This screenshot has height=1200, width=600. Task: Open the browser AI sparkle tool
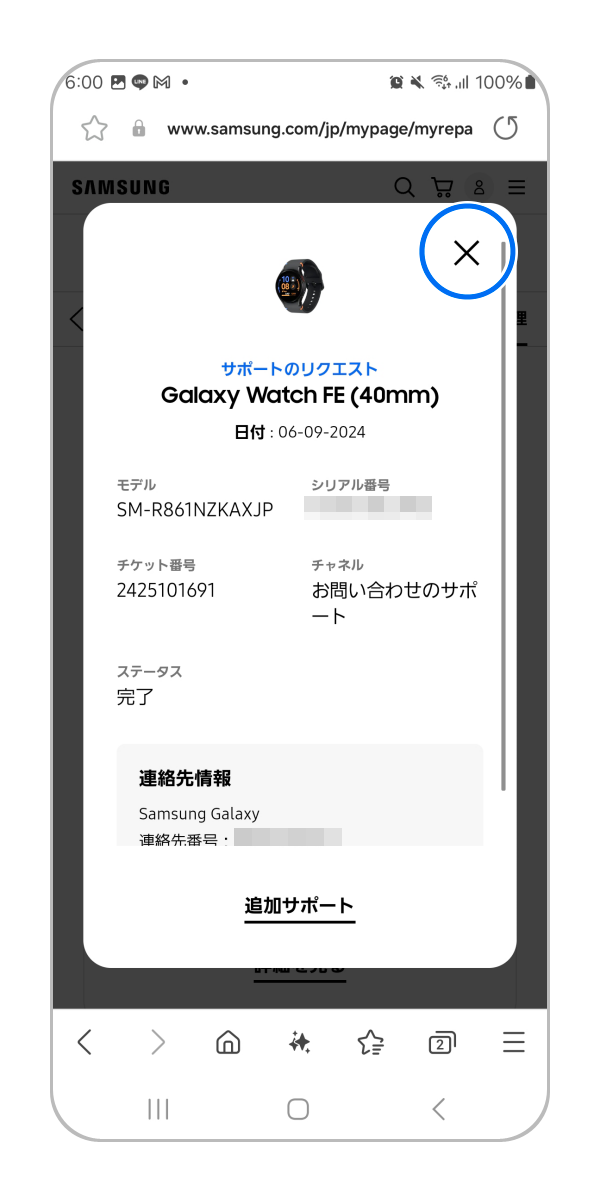[x=299, y=1043]
